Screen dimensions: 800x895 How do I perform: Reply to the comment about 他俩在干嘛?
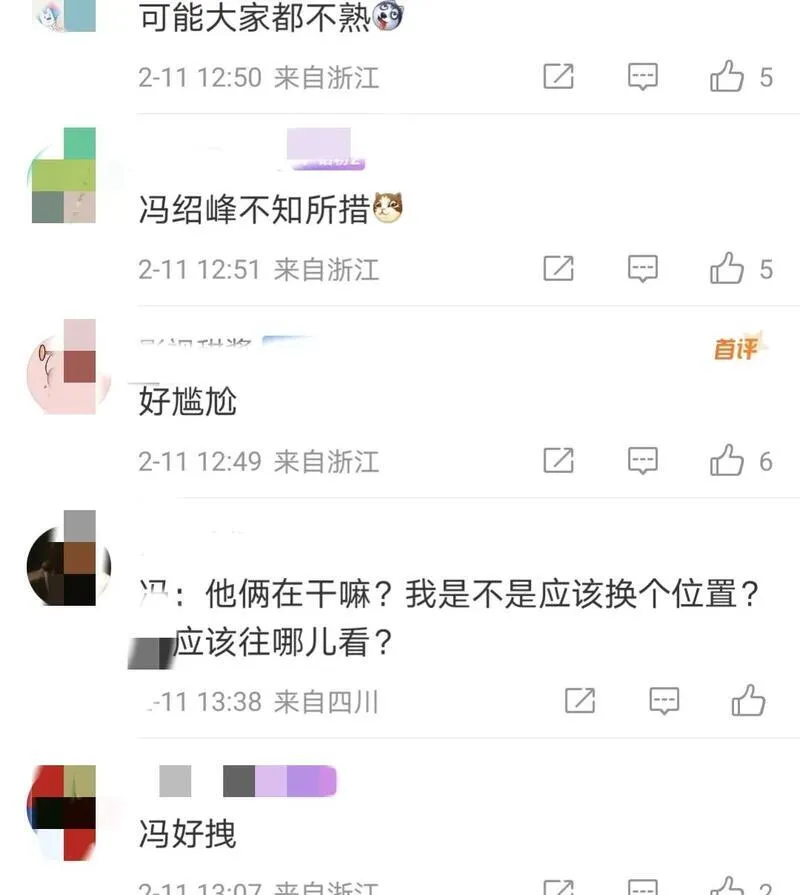(x=664, y=701)
